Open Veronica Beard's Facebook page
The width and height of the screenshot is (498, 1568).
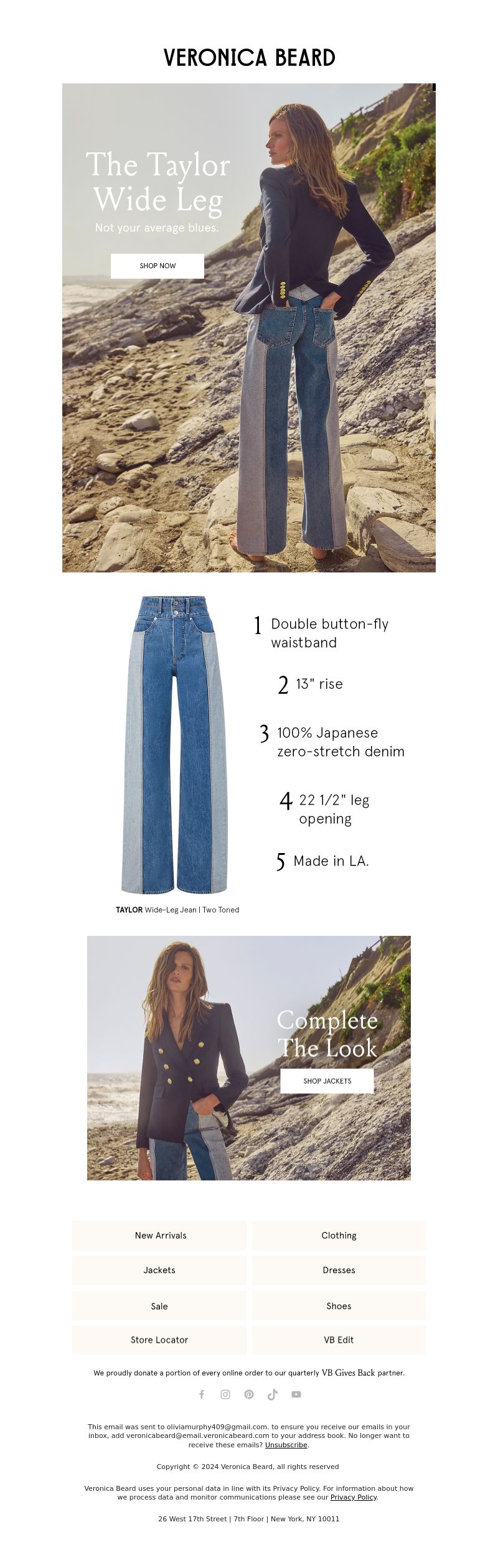click(x=202, y=1394)
